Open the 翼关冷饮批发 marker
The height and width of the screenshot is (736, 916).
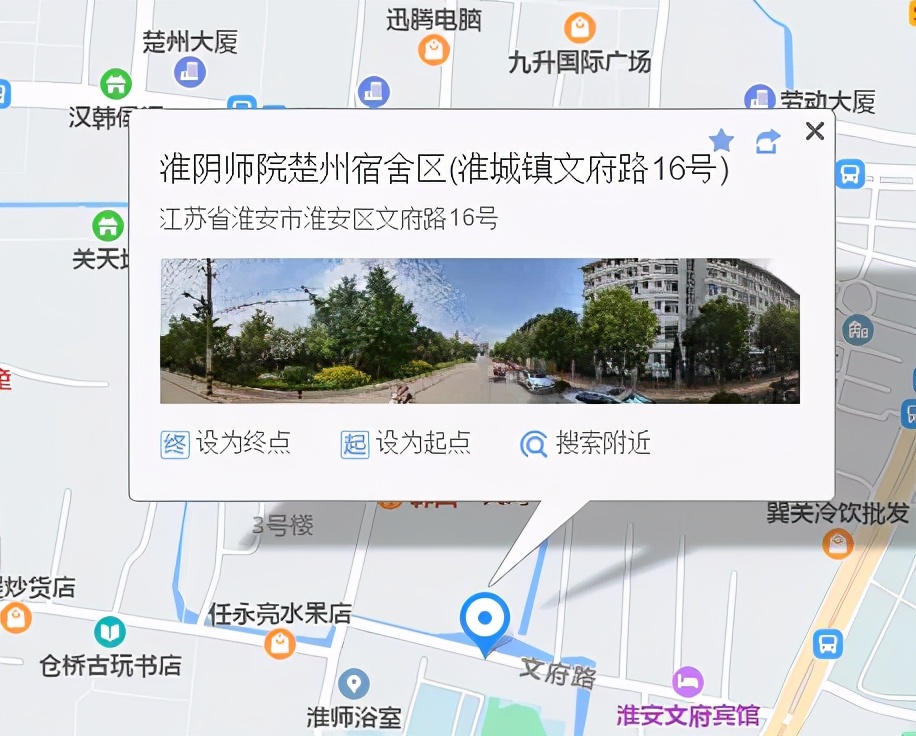[x=837, y=543]
